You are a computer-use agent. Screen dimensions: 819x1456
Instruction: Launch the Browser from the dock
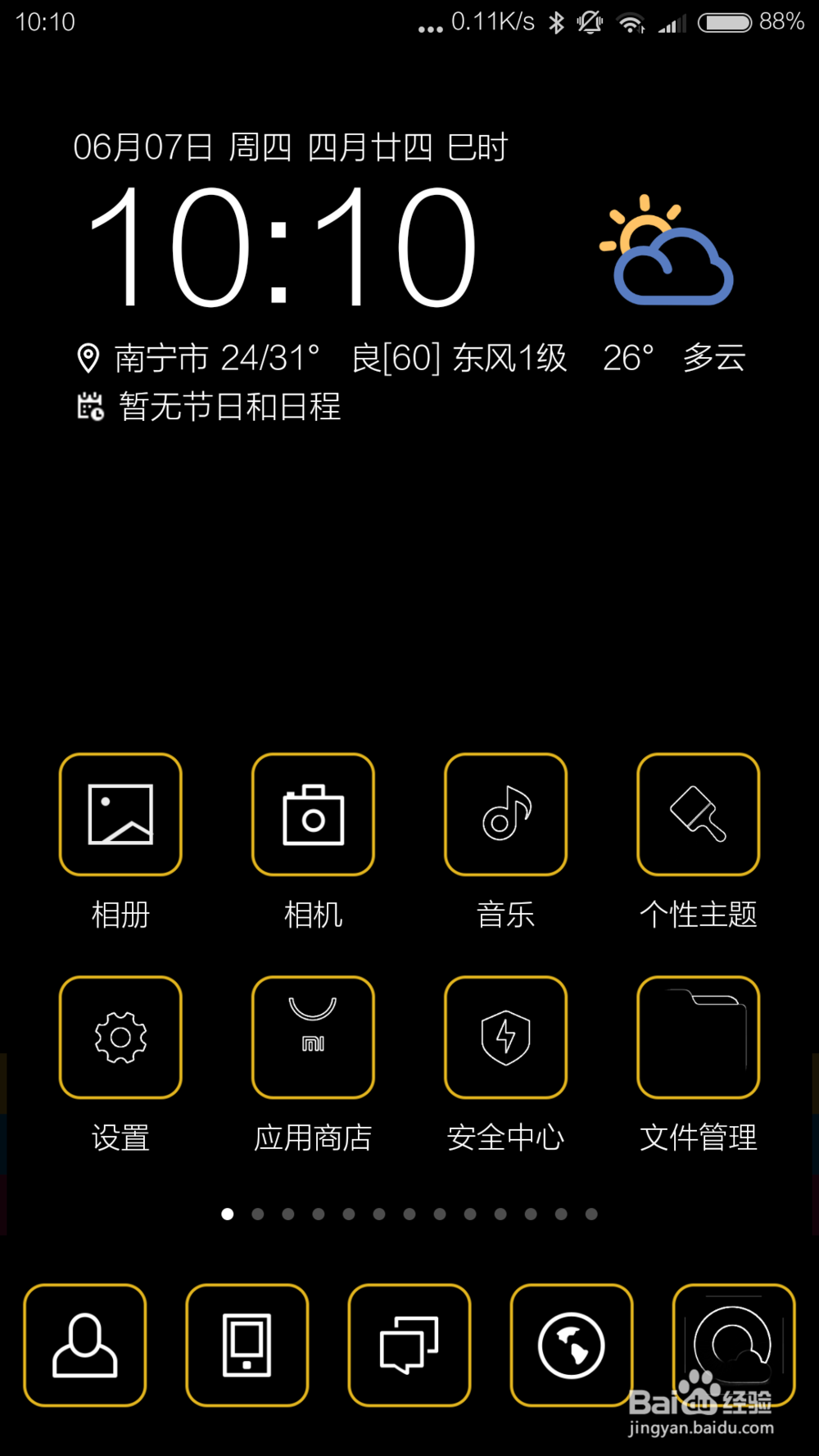coord(571,1345)
